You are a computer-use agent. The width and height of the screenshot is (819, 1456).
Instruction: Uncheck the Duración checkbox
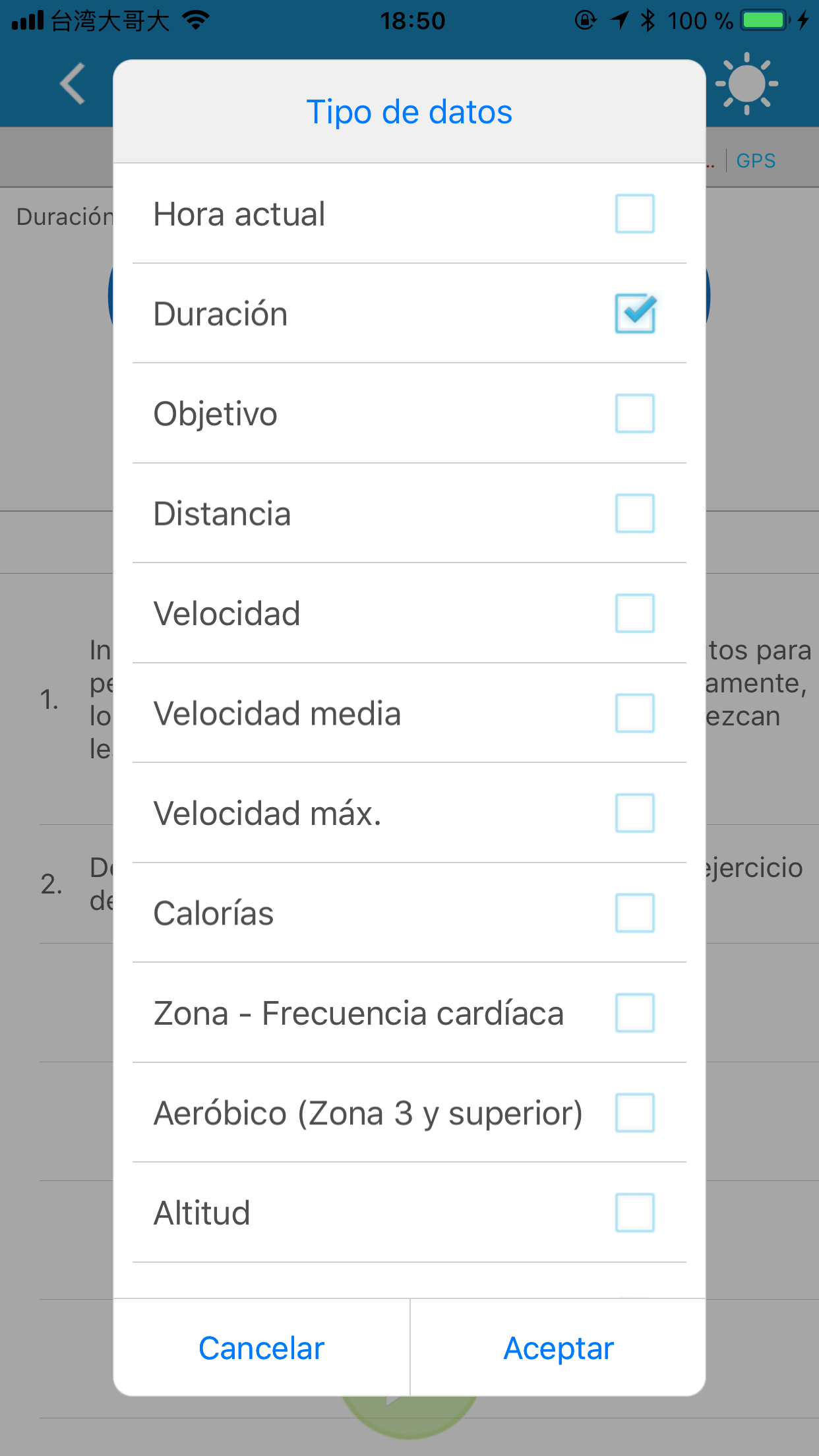click(634, 313)
